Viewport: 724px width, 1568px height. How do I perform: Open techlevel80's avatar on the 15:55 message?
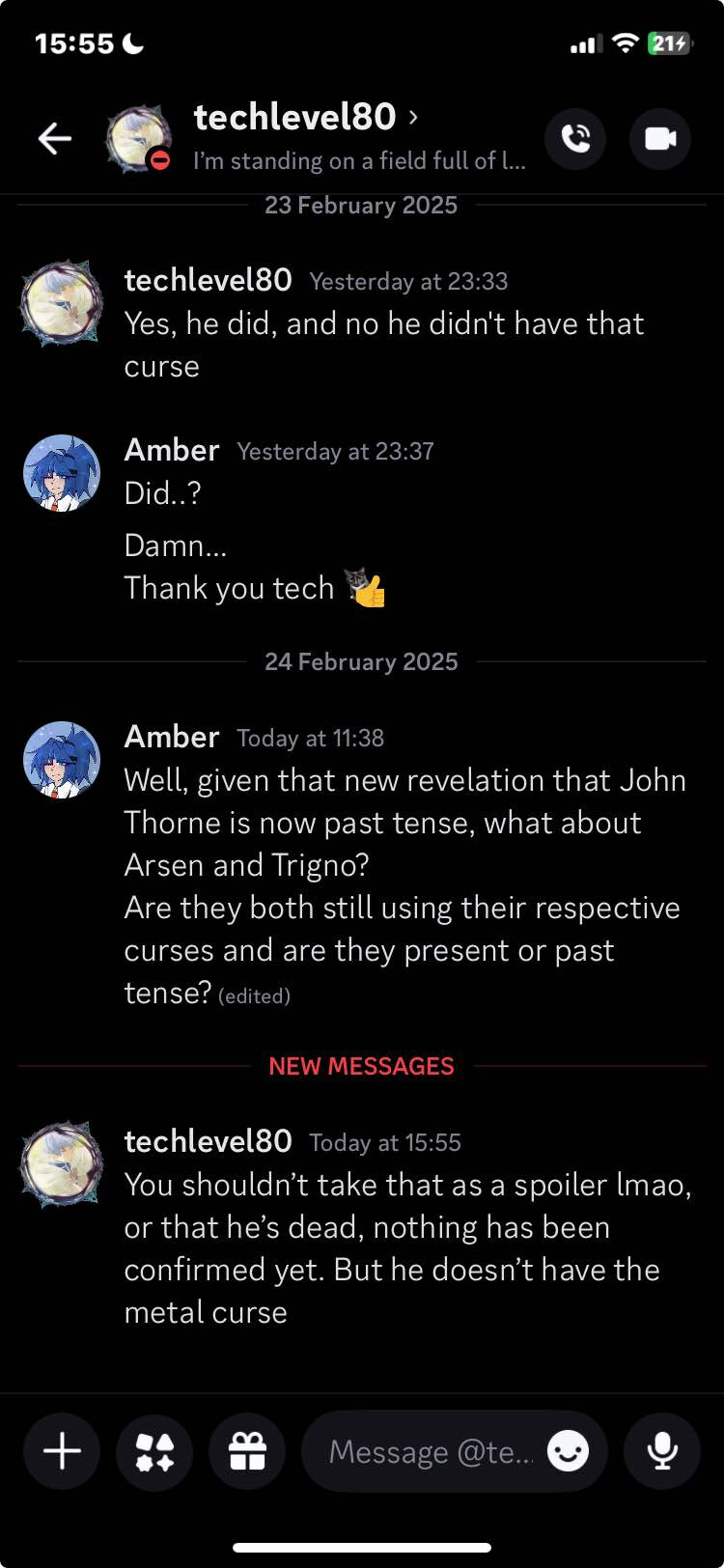click(x=62, y=1164)
